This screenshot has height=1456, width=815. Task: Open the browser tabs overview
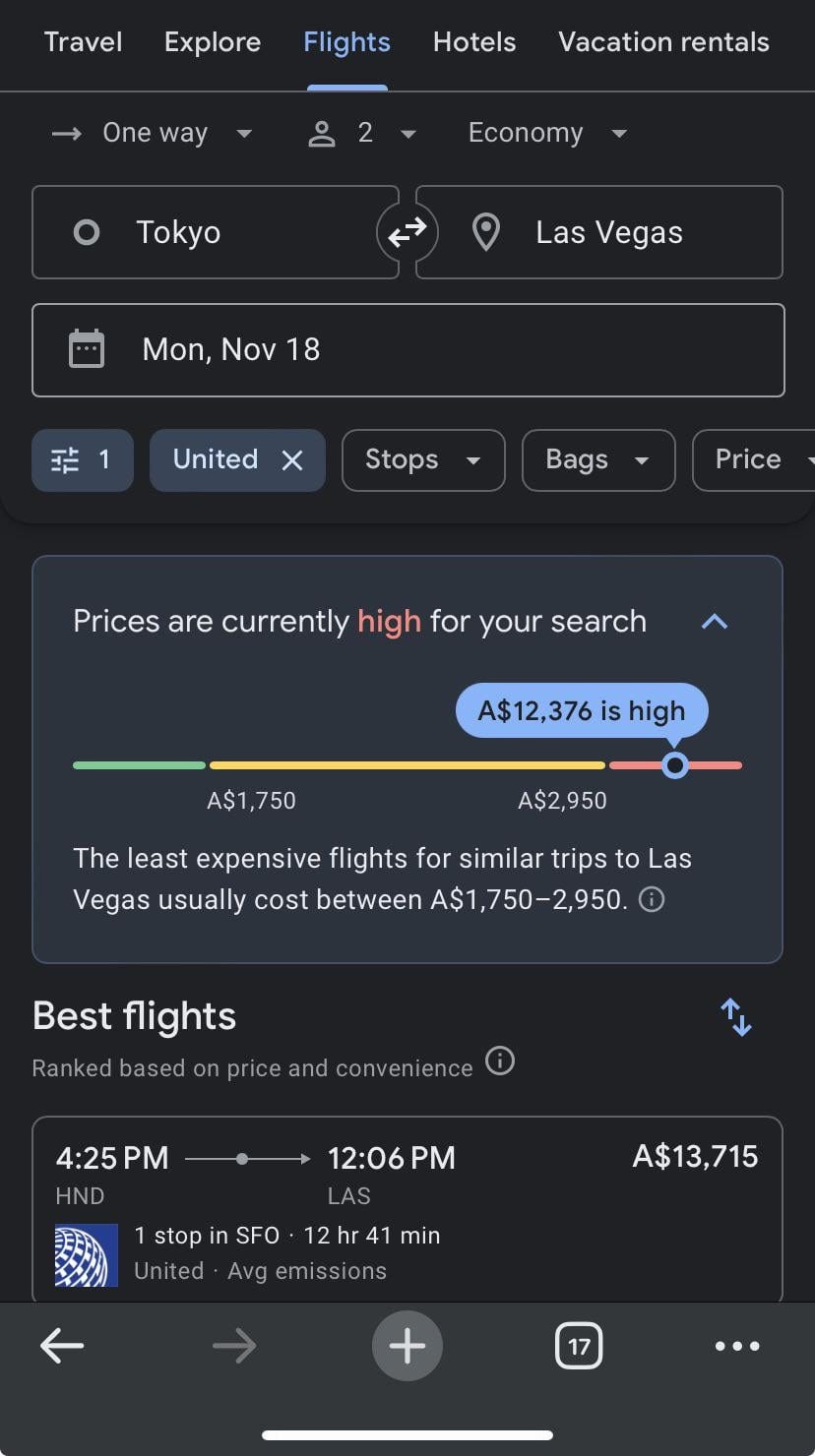(x=578, y=1345)
